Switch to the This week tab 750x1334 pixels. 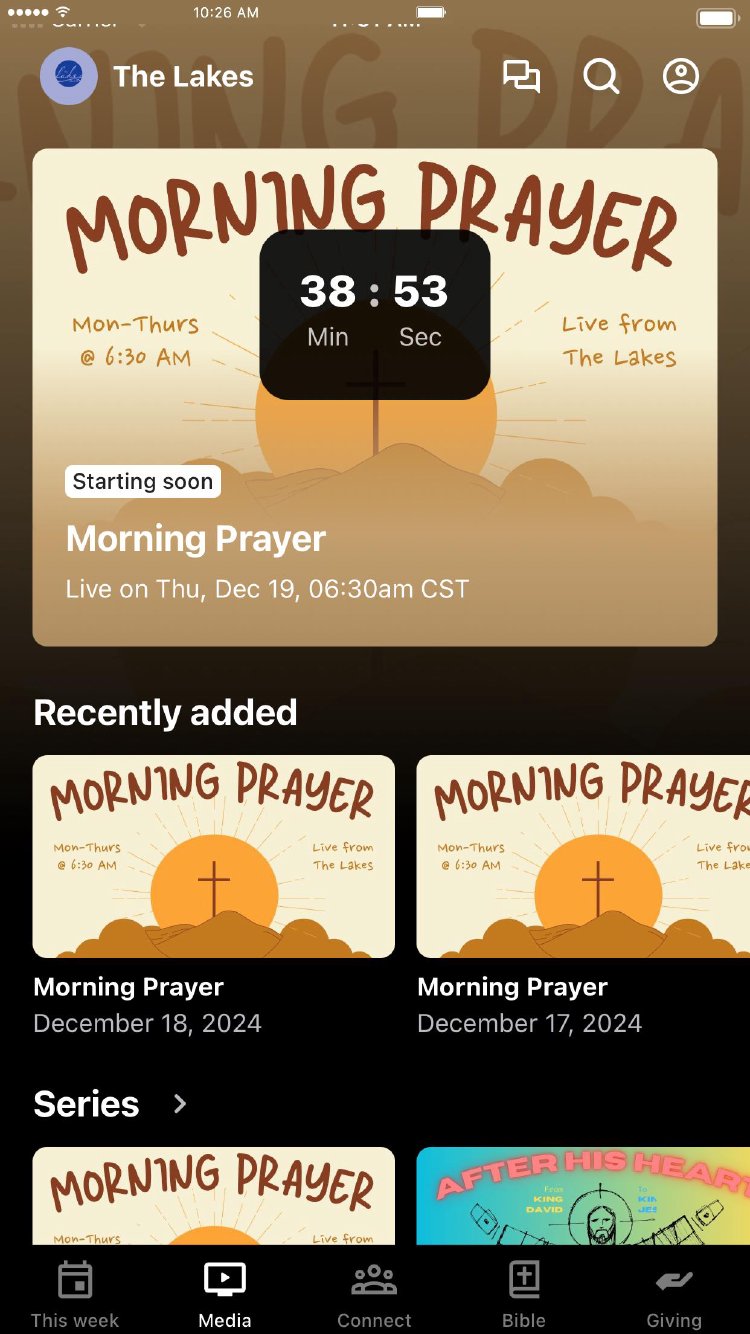click(75, 1294)
